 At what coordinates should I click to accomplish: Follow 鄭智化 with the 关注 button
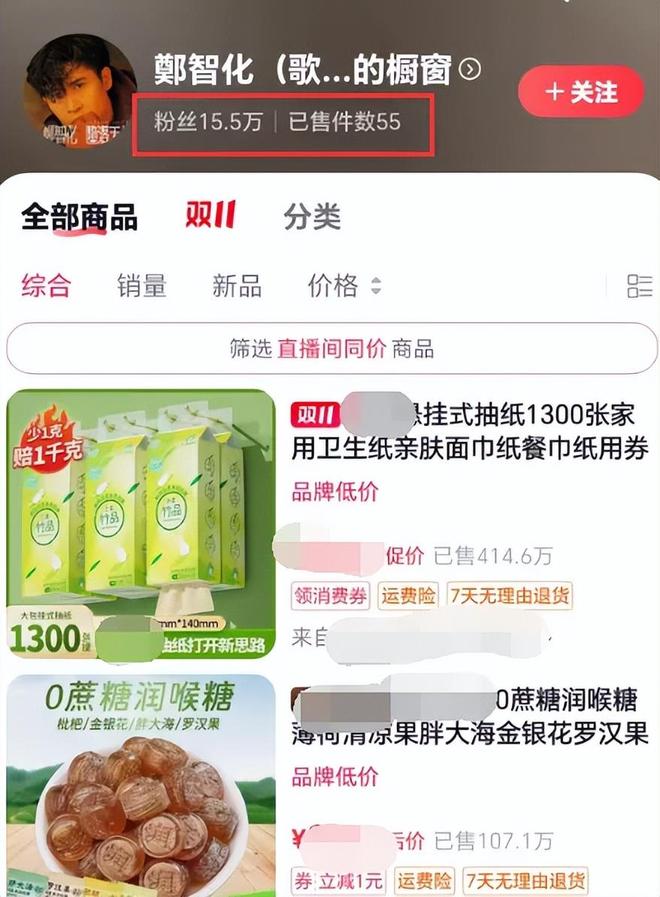click(580, 92)
